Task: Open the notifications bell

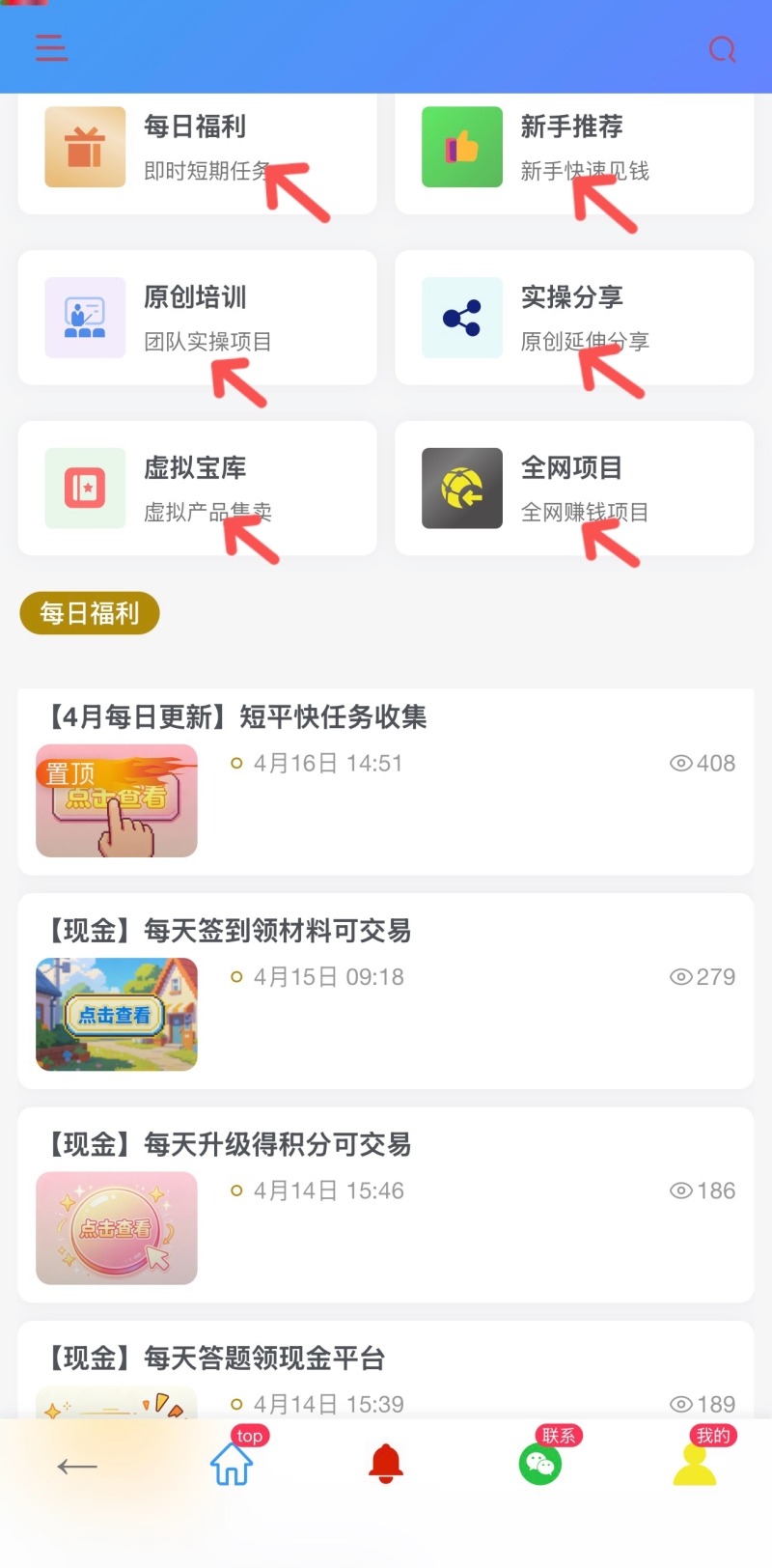Action: (x=386, y=1465)
